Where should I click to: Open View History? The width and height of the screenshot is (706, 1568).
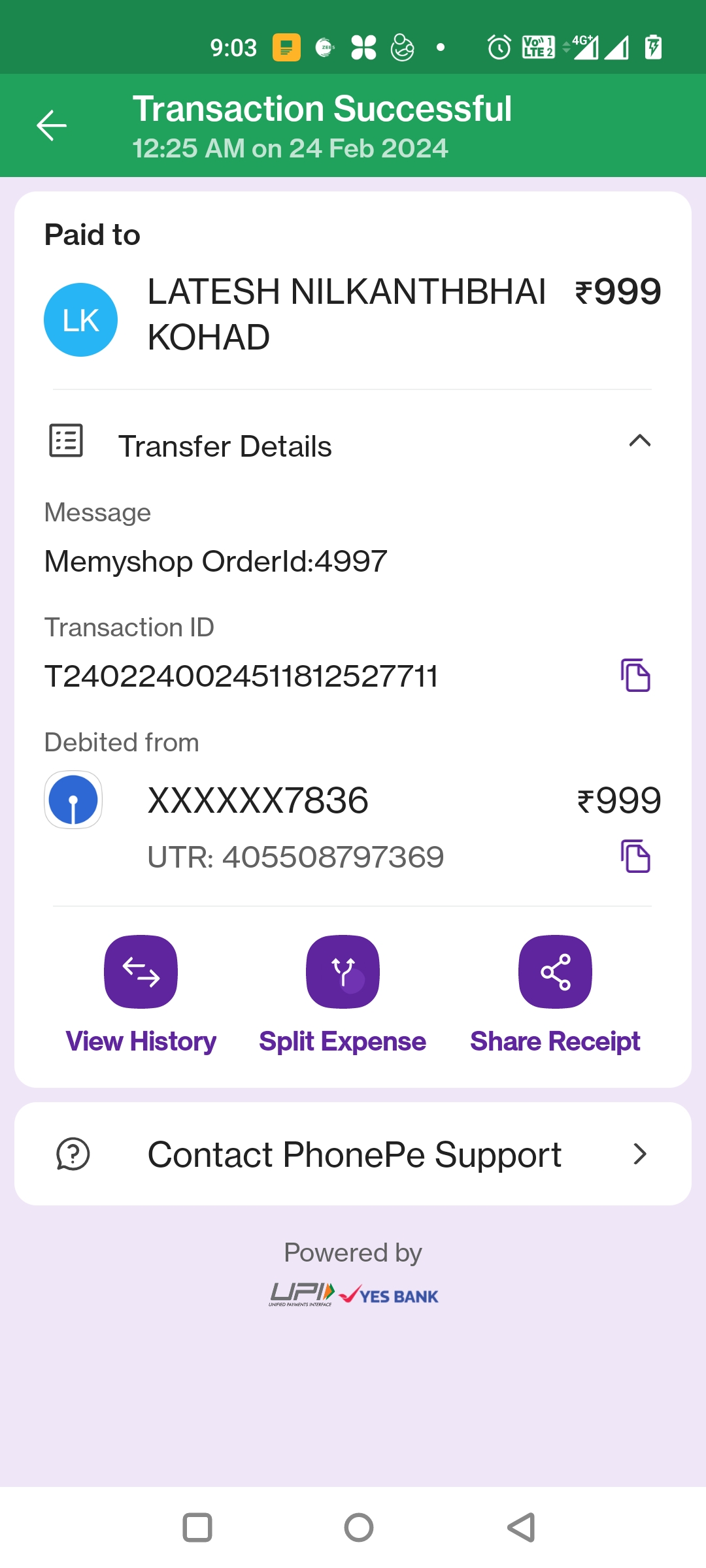point(141,995)
